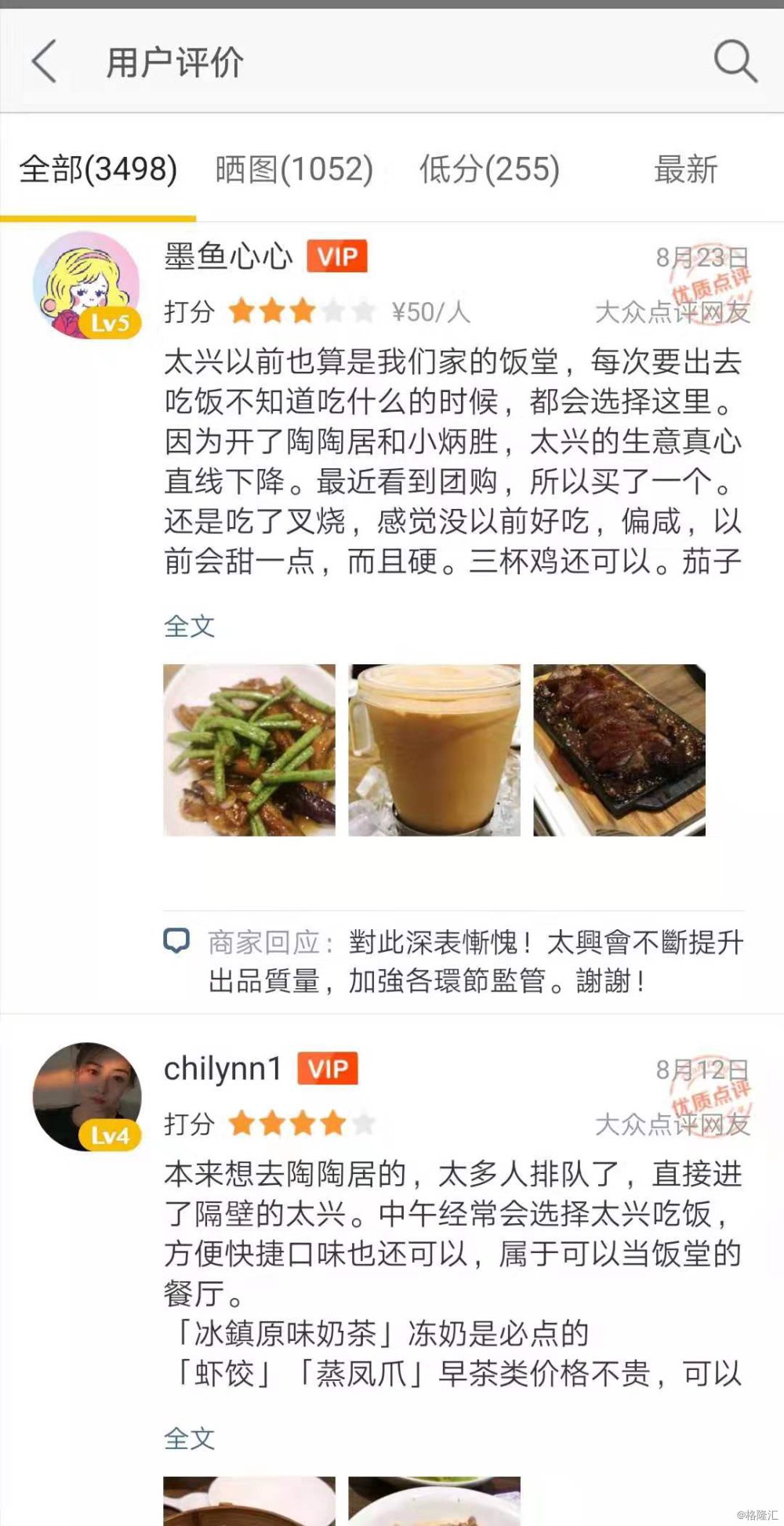
Task: Sort reviews by 最新
Action: [686, 169]
